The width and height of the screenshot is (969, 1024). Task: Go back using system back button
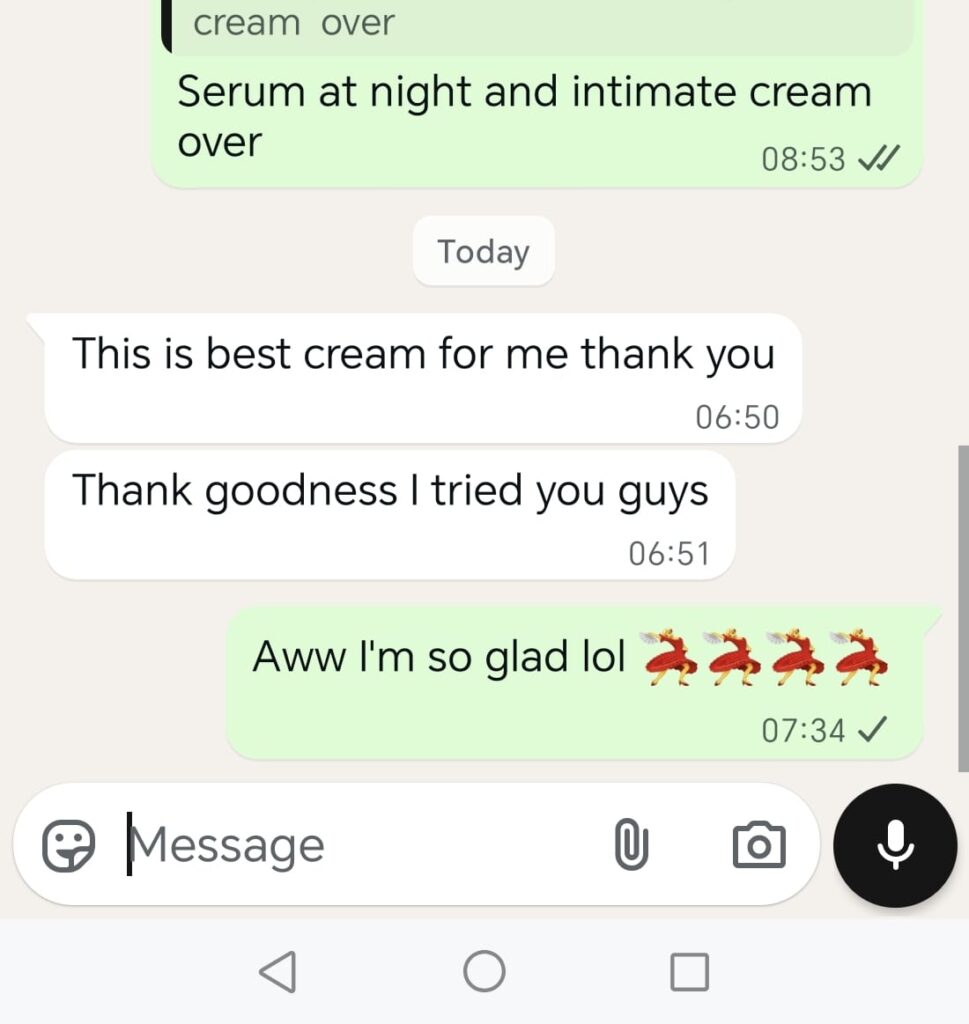point(278,971)
